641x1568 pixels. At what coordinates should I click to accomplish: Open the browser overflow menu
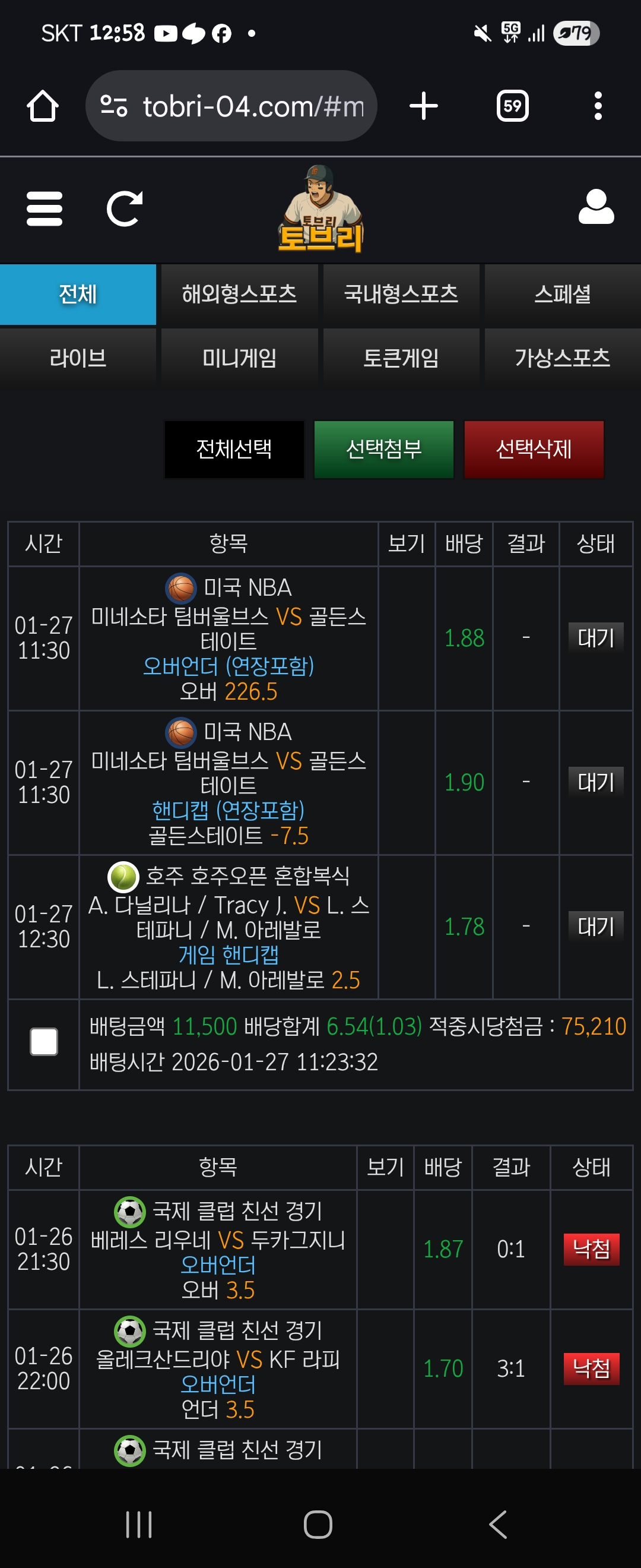[598, 106]
